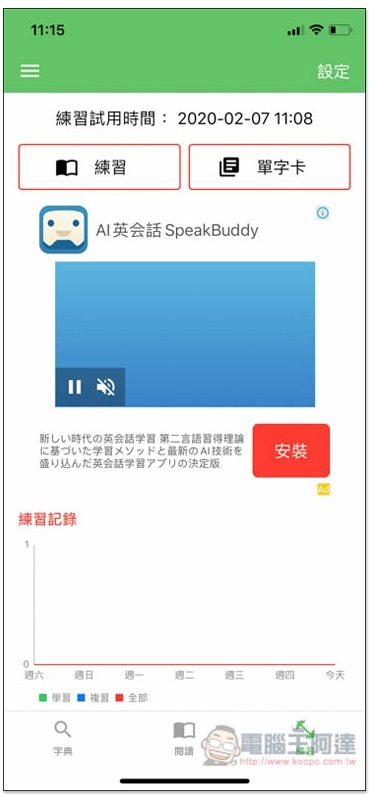Tap 安裝 to install SpeakBuddy

pos(291,451)
